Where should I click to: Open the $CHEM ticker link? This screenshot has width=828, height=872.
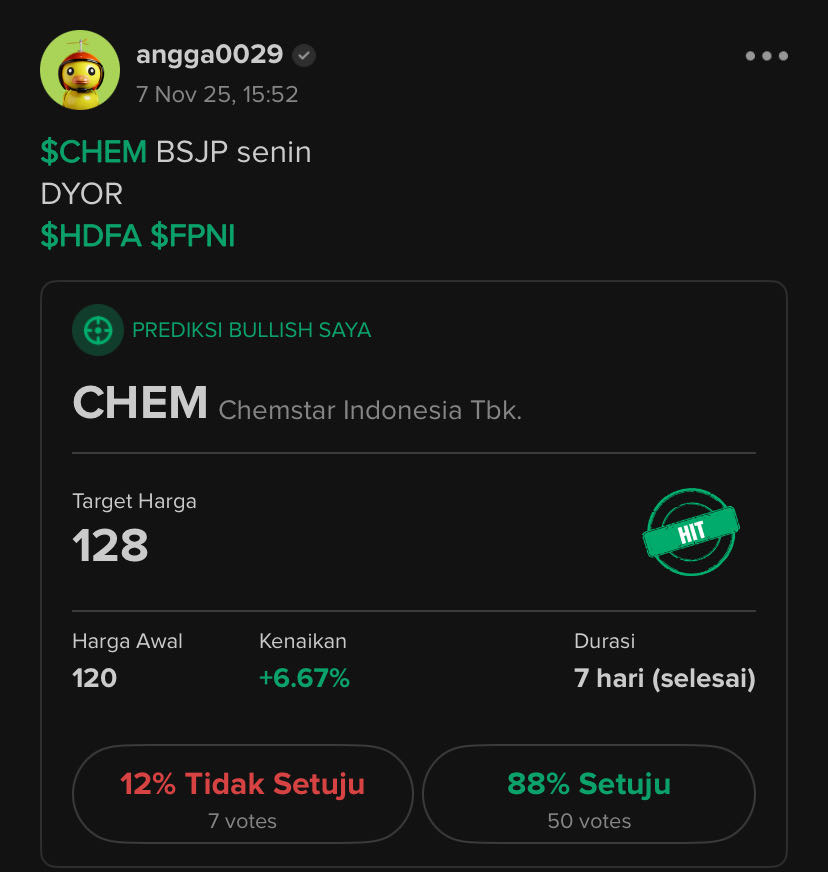coord(94,152)
